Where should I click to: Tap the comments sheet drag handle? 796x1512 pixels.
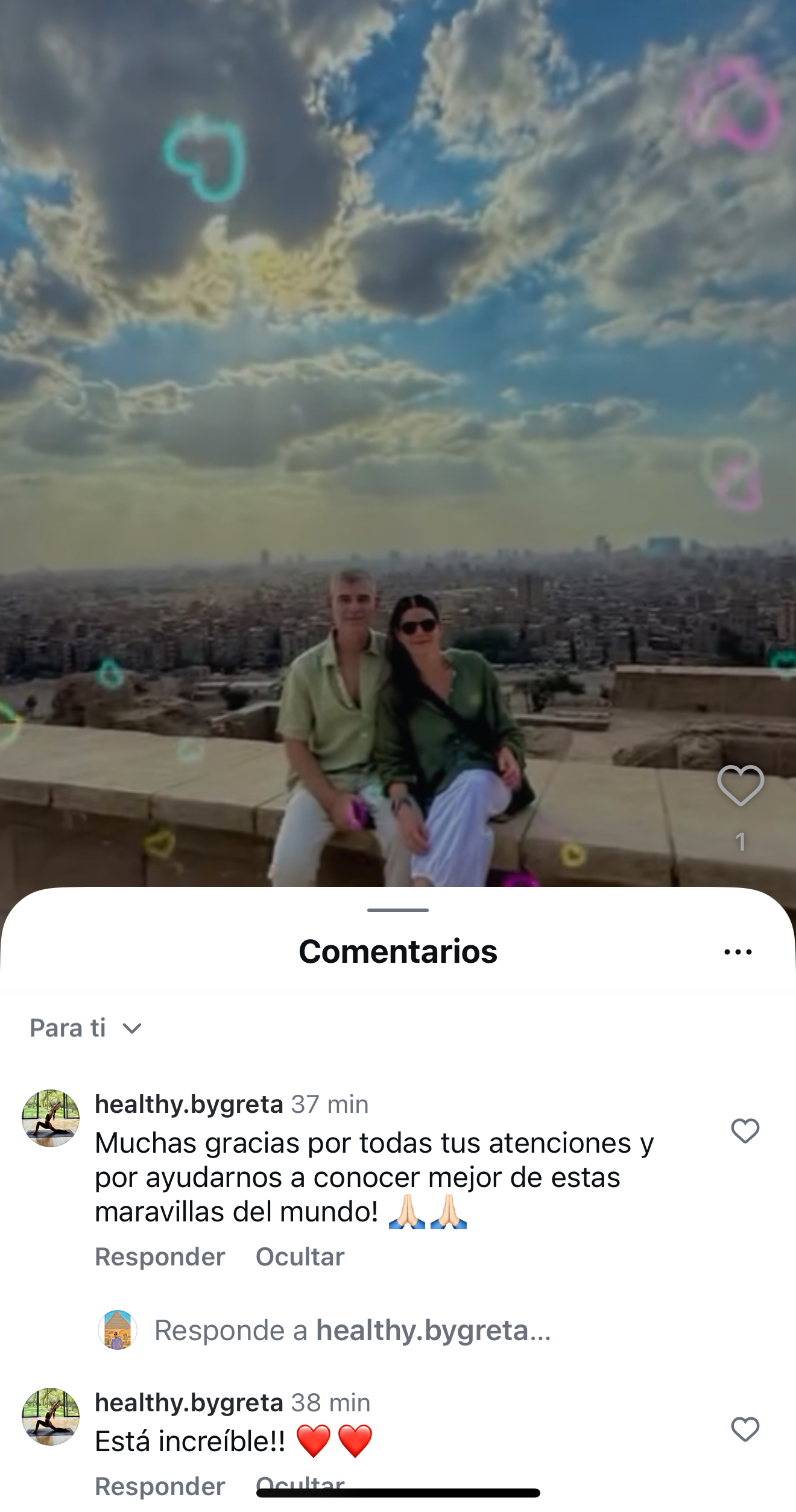398,910
